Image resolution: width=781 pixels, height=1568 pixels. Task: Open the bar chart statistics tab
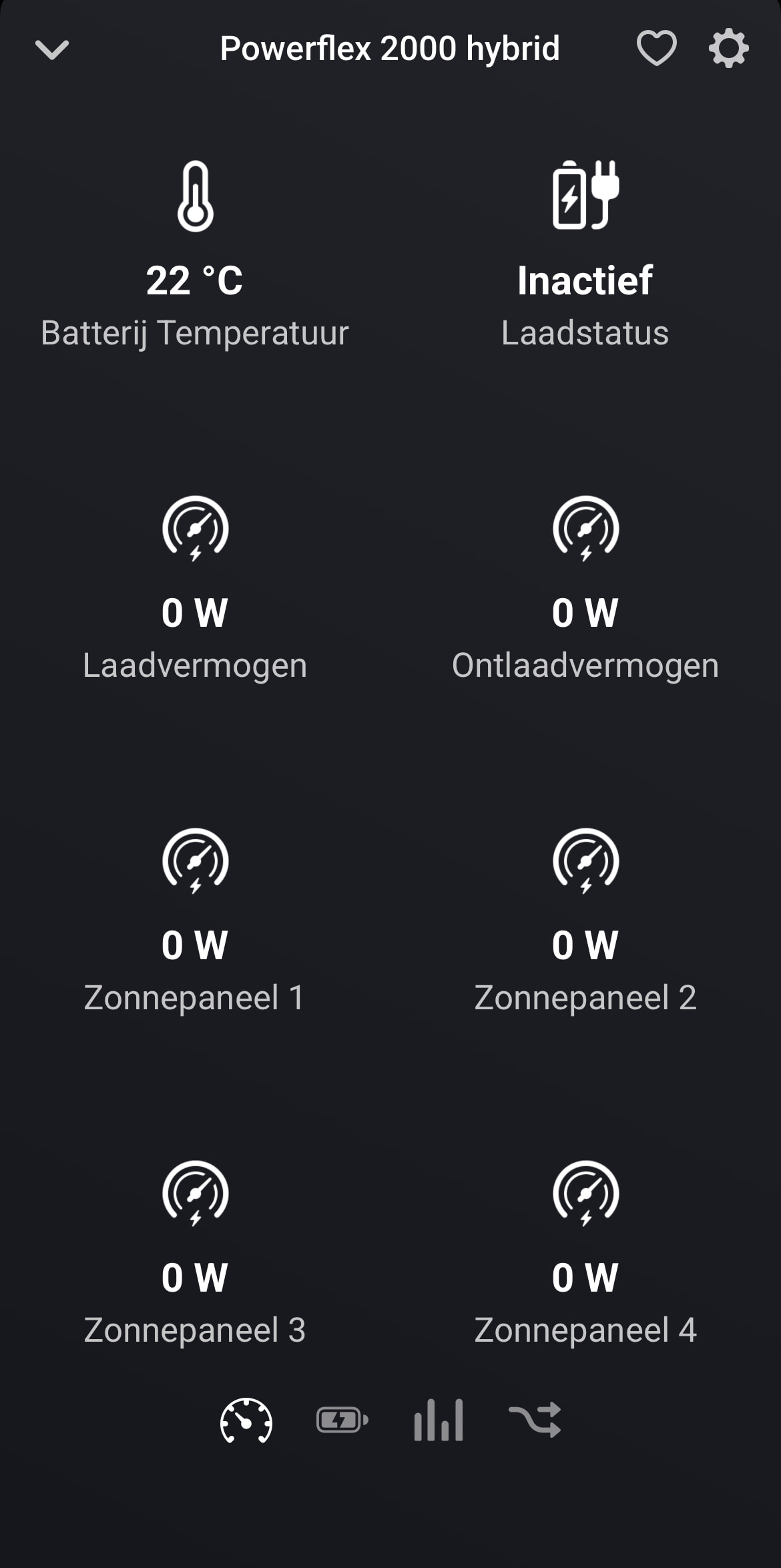pos(439,1420)
